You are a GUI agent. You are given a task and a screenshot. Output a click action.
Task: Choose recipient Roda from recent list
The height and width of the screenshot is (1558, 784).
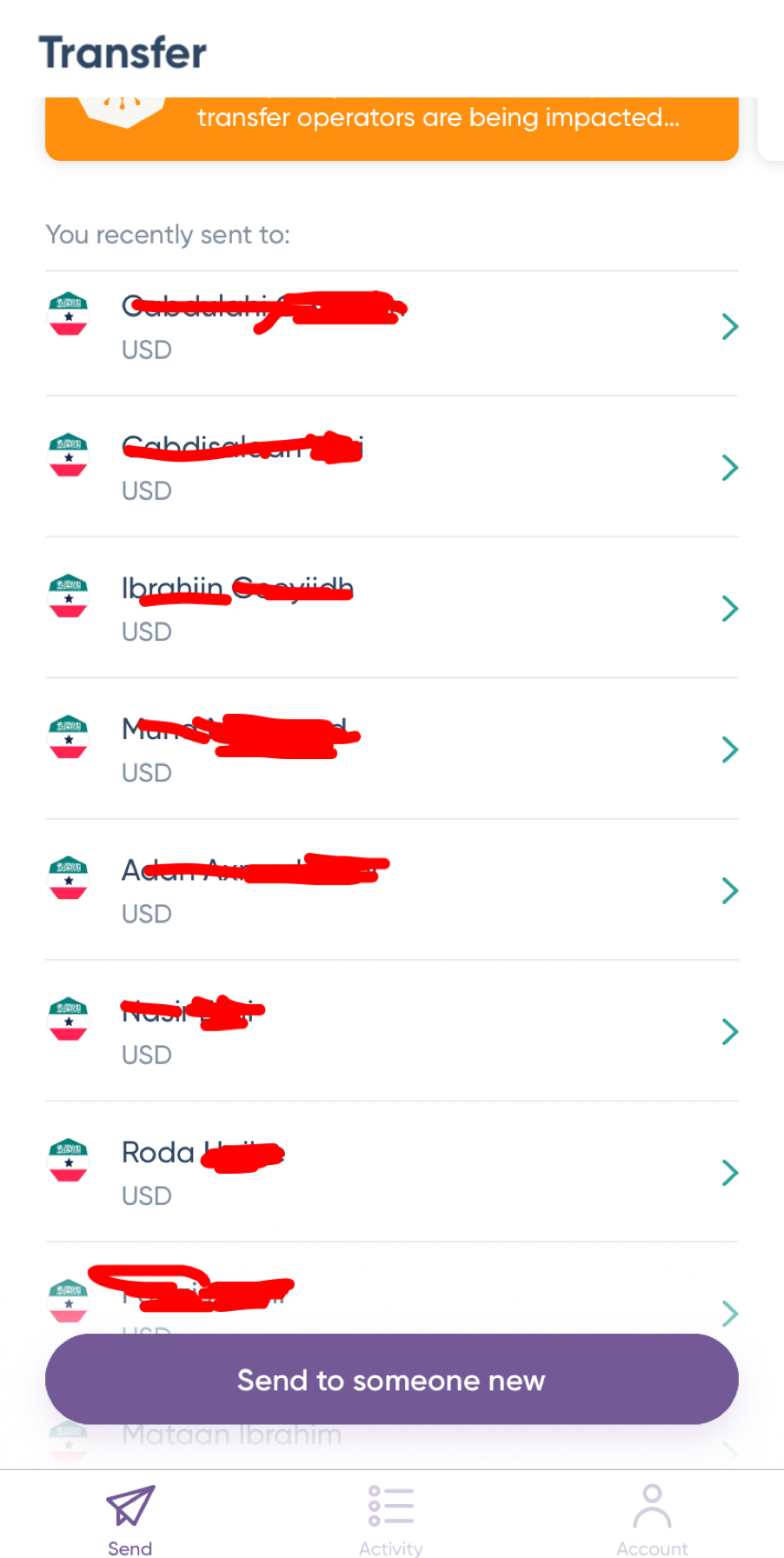391,1172
